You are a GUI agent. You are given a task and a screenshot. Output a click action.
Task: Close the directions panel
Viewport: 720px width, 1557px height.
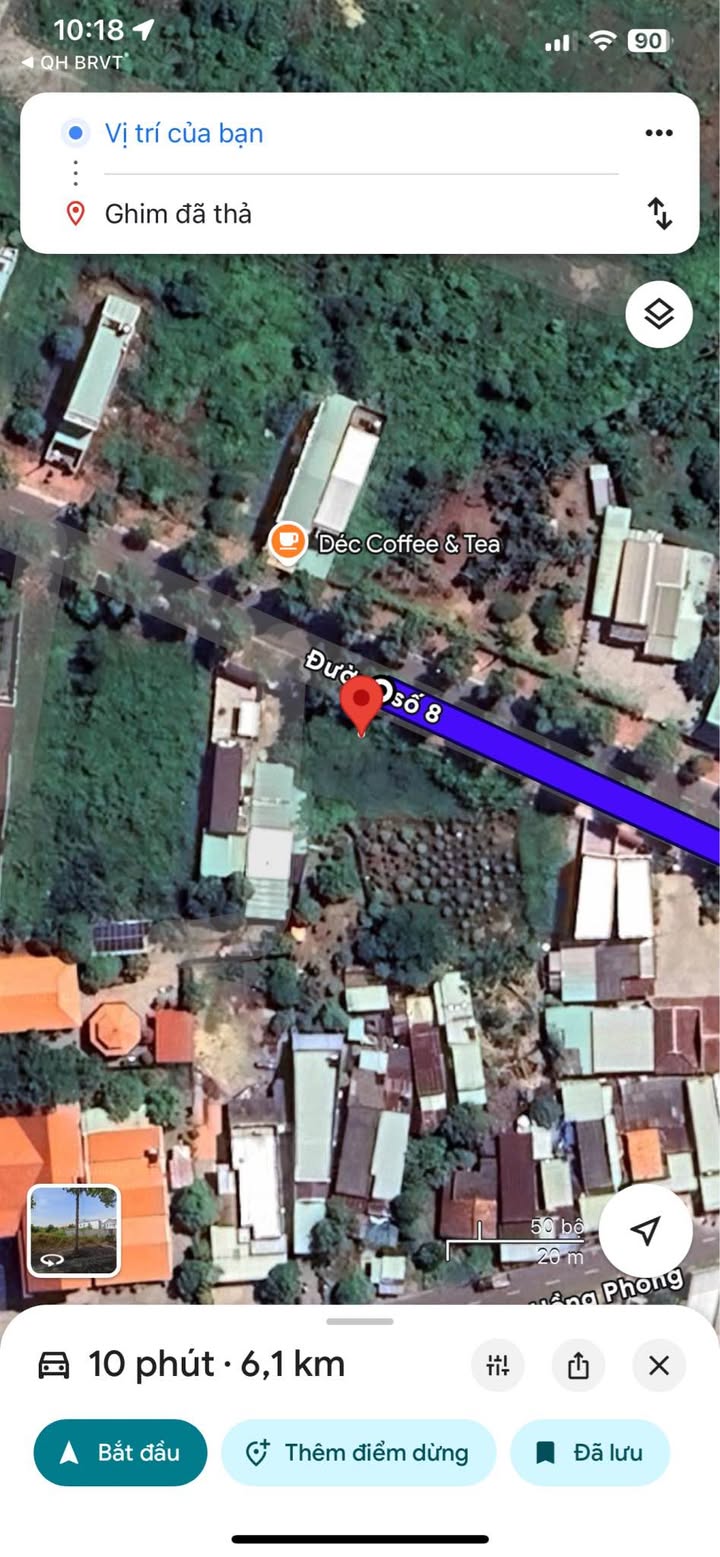[x=659, y=1365]
